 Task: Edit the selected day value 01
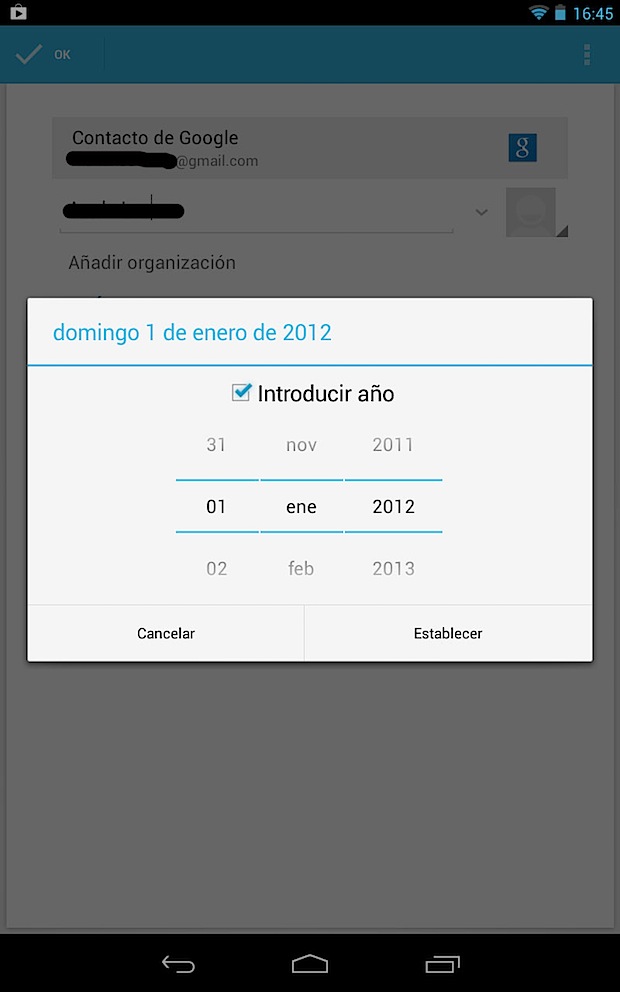217,507
